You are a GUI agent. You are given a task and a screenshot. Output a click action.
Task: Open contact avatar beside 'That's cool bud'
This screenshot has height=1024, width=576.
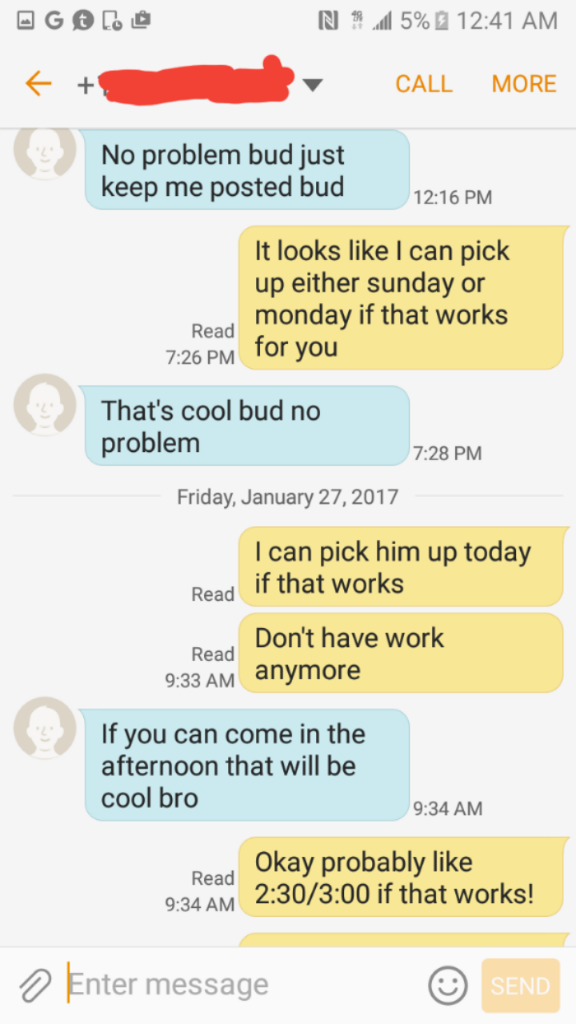(45, 405)
